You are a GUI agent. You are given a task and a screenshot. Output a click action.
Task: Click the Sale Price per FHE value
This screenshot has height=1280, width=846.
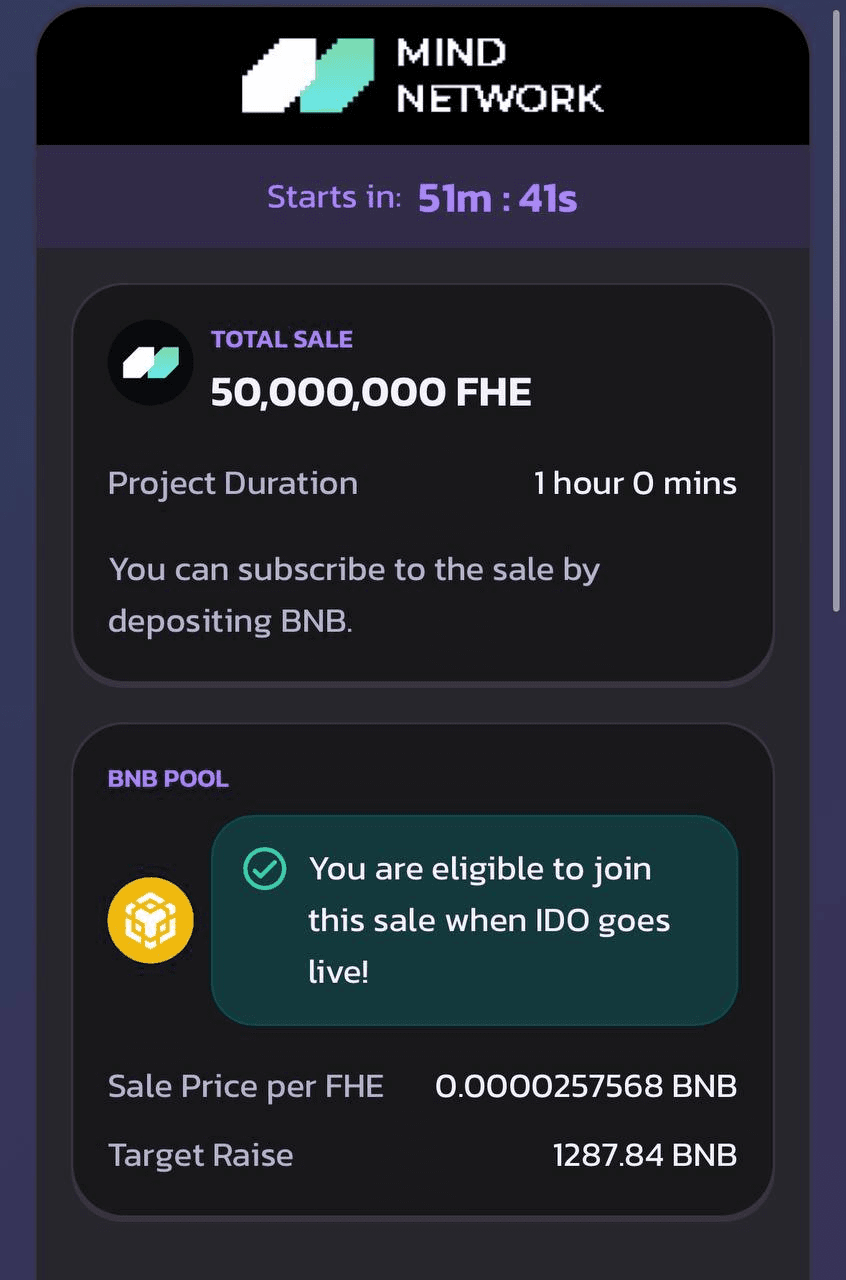[x=586, y=1086]
